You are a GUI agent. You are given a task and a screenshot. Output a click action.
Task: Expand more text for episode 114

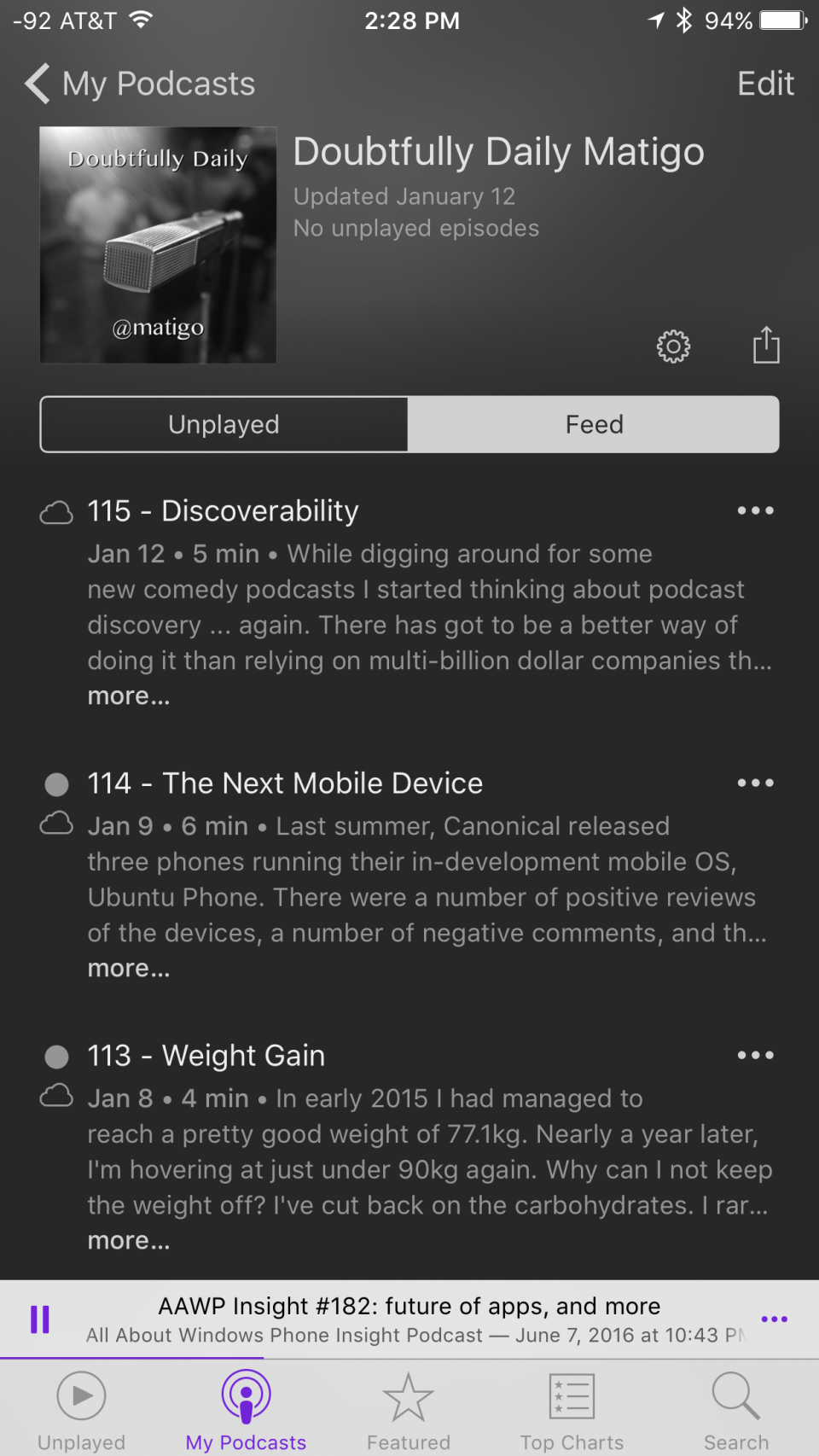[x=129, y=968]
